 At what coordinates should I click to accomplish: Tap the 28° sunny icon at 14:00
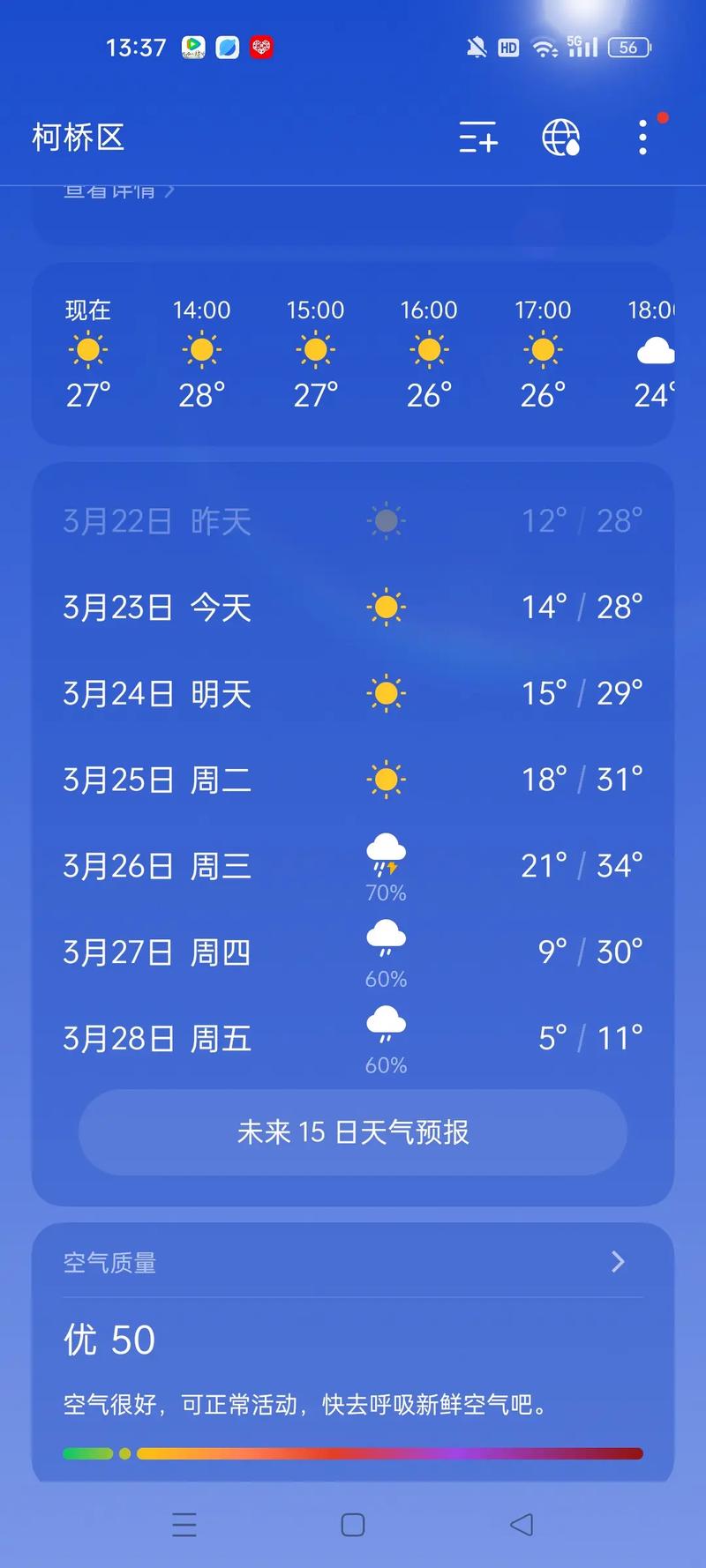click(x=201, y=349)
